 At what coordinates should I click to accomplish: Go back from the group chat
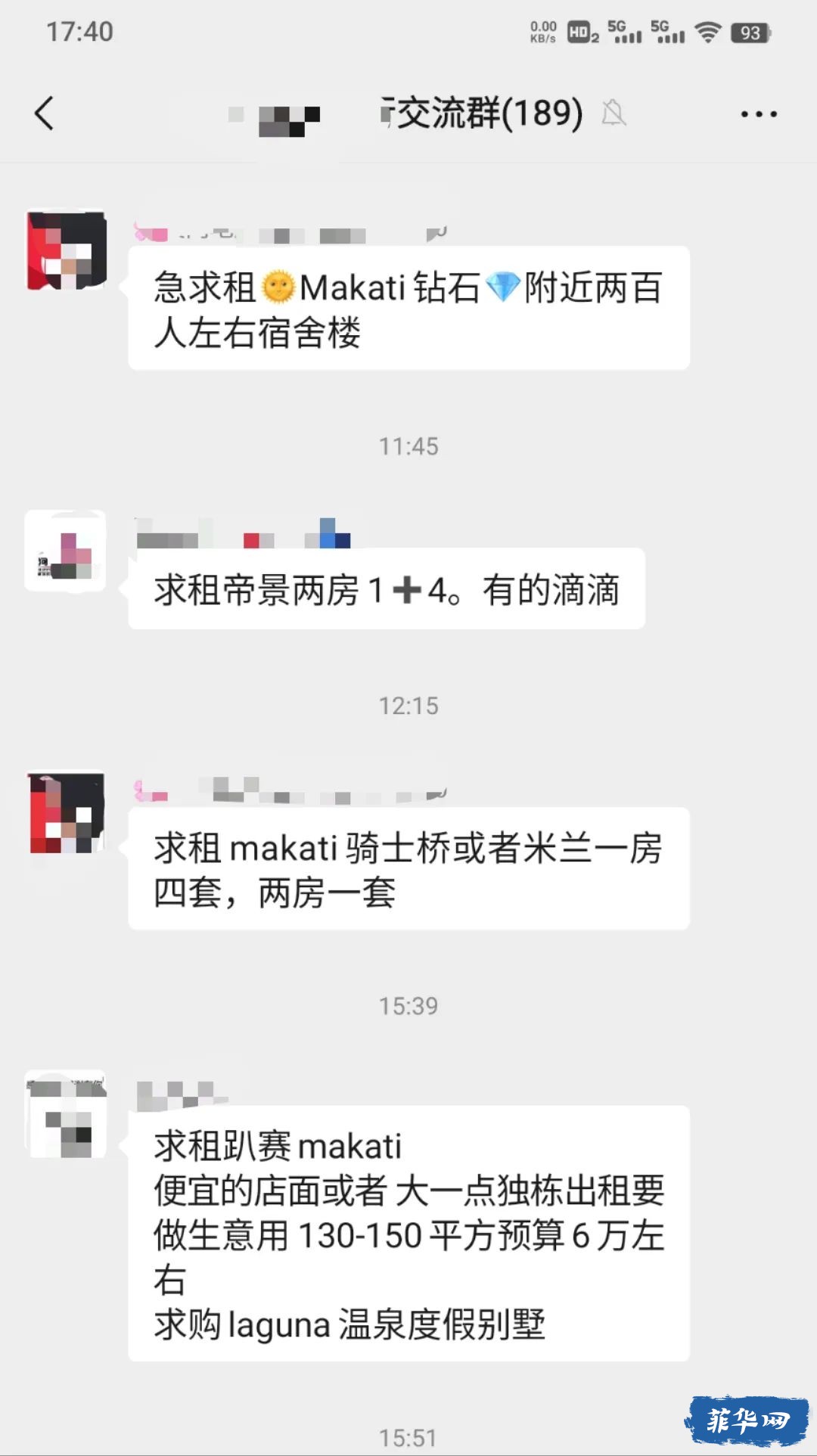click(x=45, y=113)
